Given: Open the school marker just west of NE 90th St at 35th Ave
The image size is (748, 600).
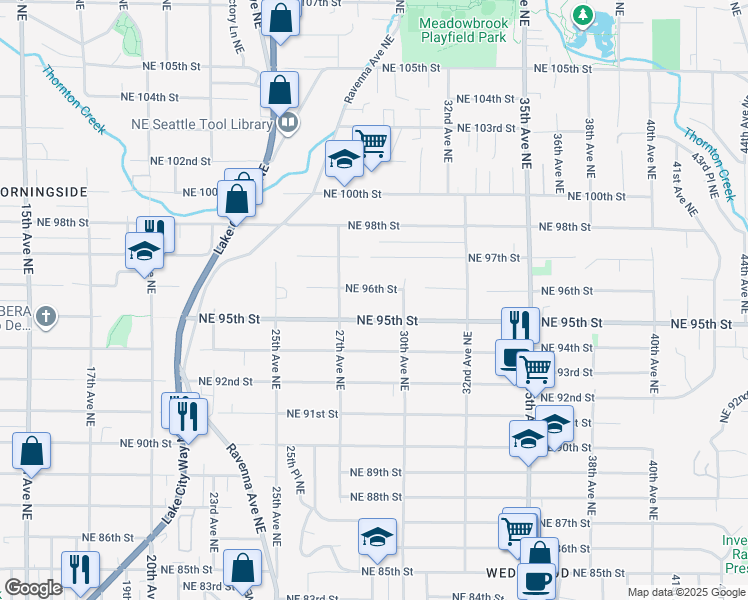Looking at the screenshot, I should (x=528, y=439).
